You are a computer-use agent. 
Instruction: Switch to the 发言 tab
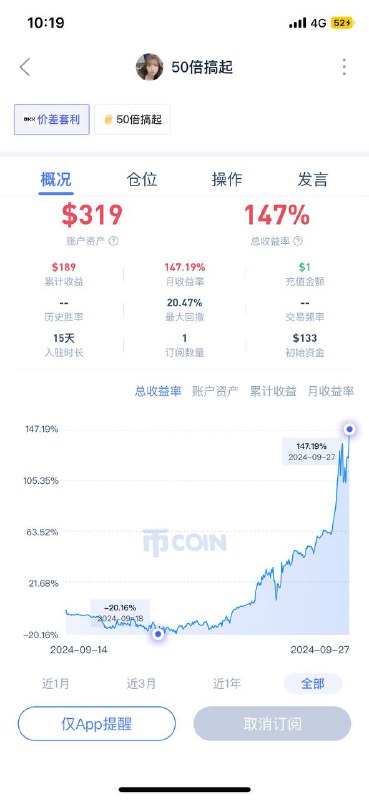[x=312, y=180]
